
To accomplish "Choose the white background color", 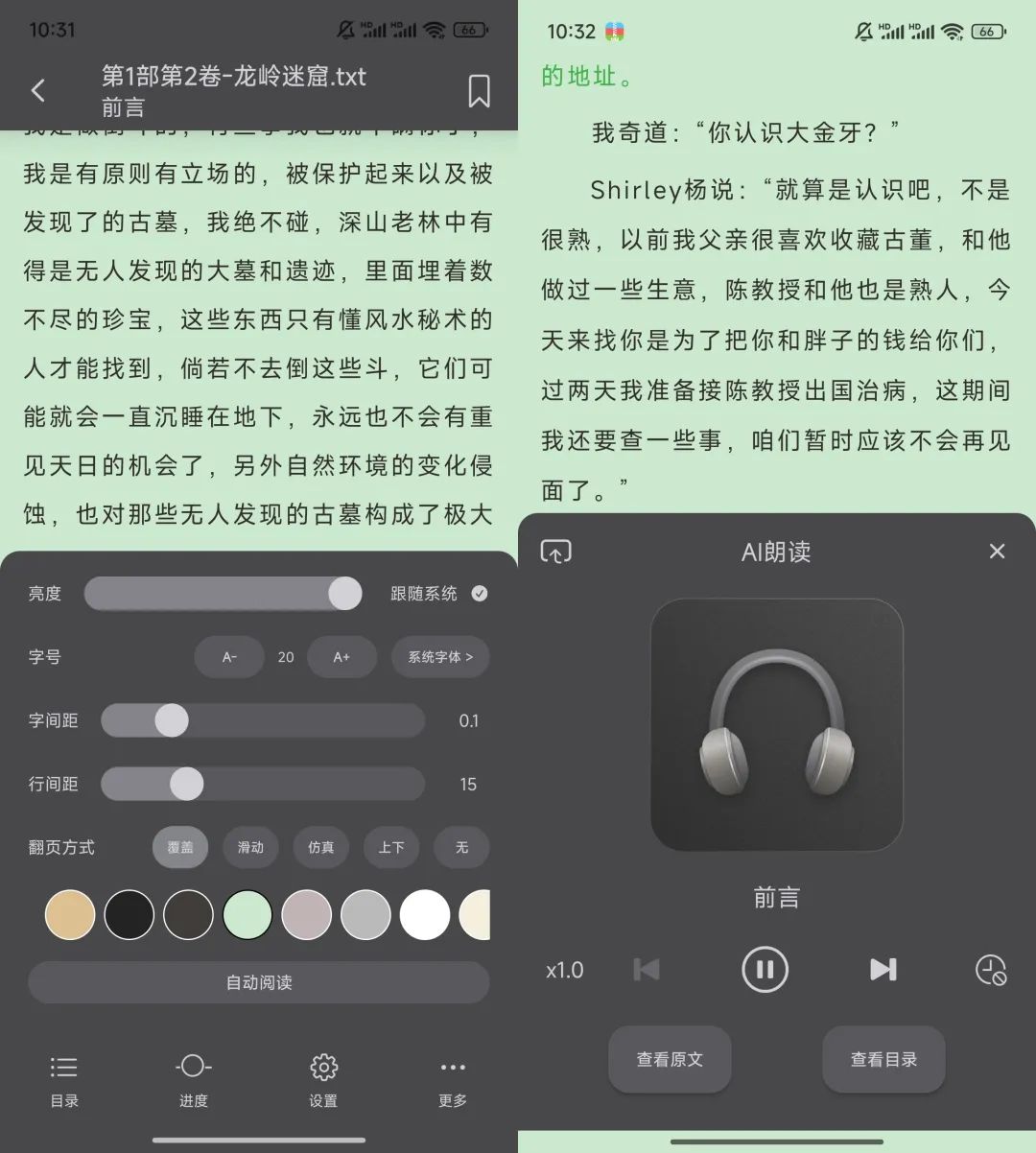I will tap(425, 914).
